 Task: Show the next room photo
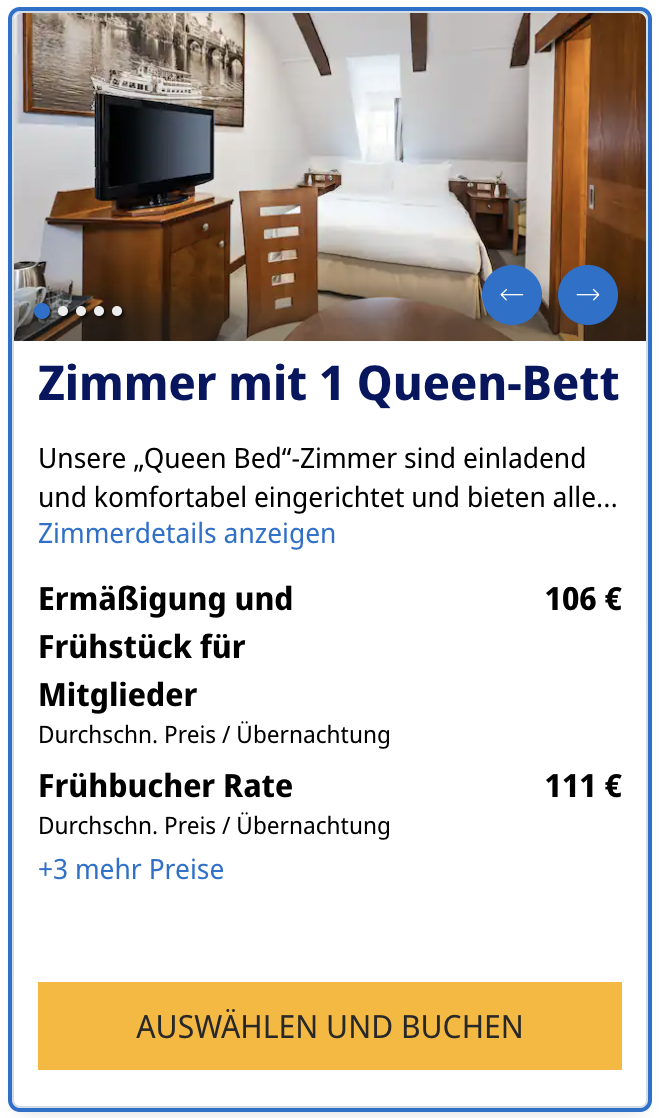pyautogui.click(x=588, y=295)
